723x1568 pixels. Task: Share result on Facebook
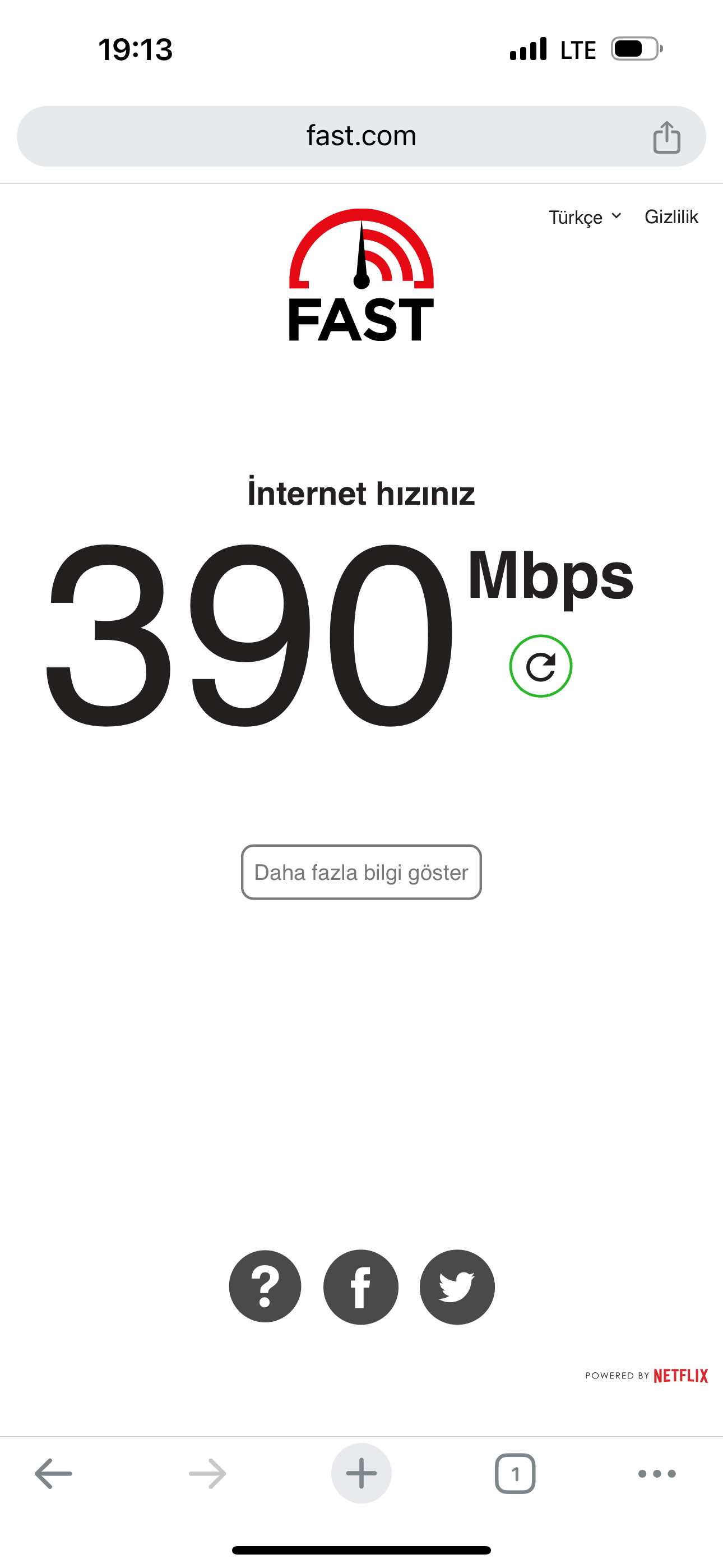(361, 1287)
